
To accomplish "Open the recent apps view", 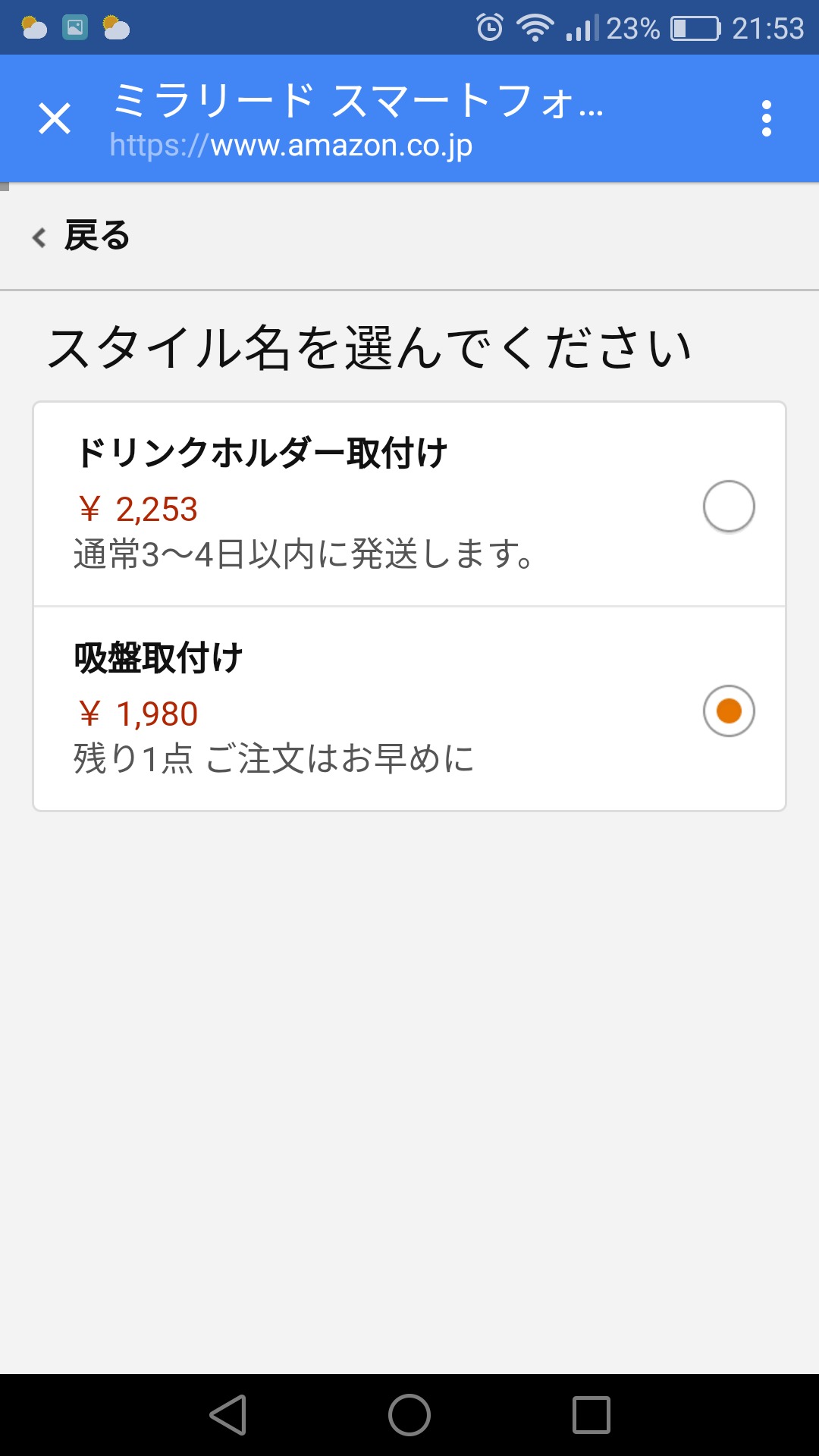I will click(x=591, y=1415).
